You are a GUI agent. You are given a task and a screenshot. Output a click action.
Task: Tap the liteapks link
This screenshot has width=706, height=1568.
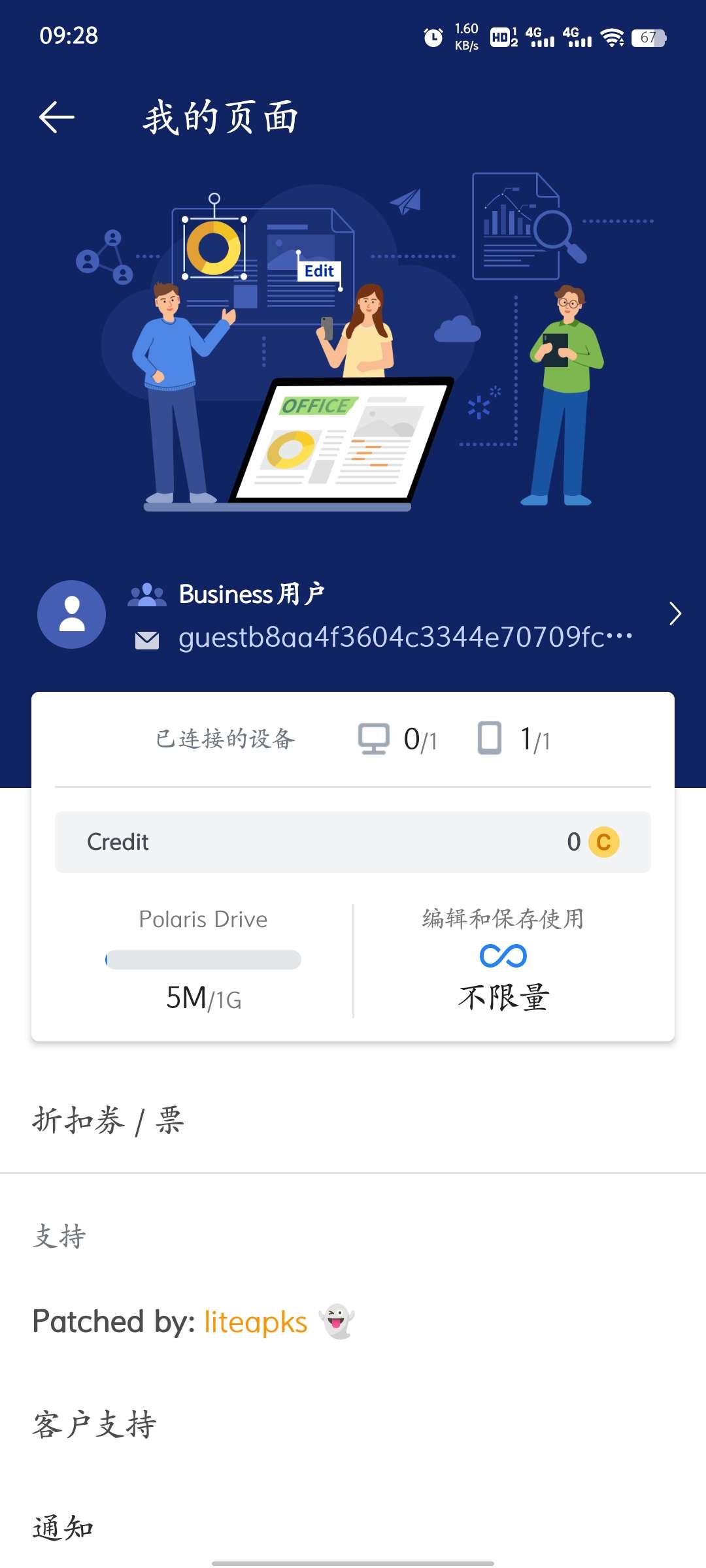coord(256,1322)
